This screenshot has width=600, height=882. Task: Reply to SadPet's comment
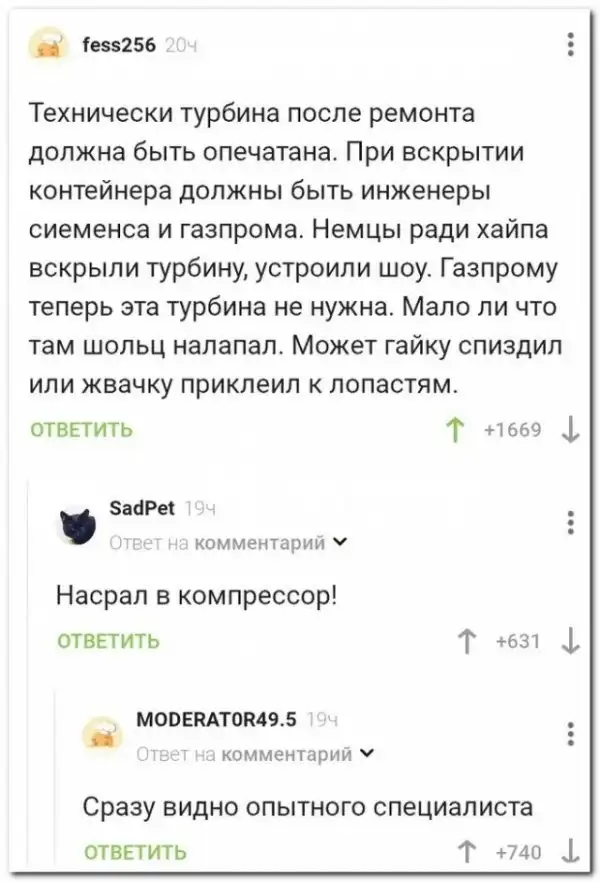[x=110, y=641]
